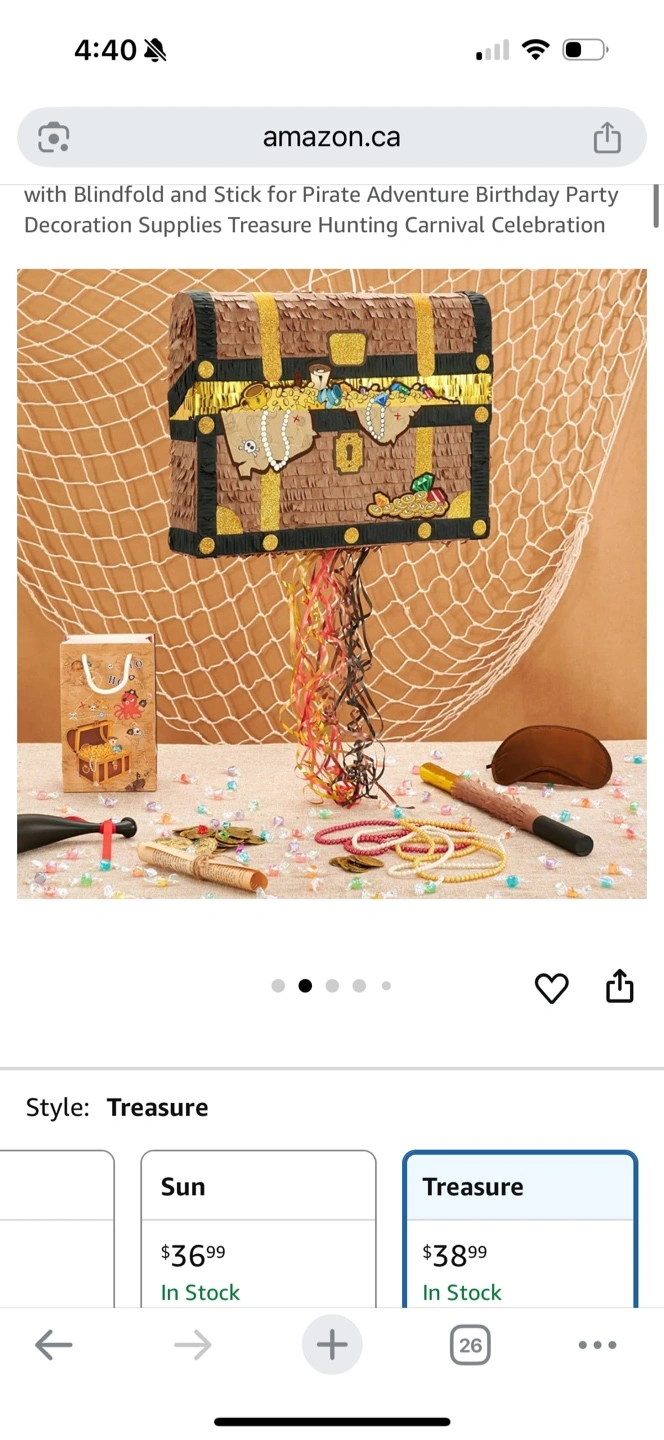Select the Sun style option
Screen dimensions: 664x1440
[x=258, y=1229]
